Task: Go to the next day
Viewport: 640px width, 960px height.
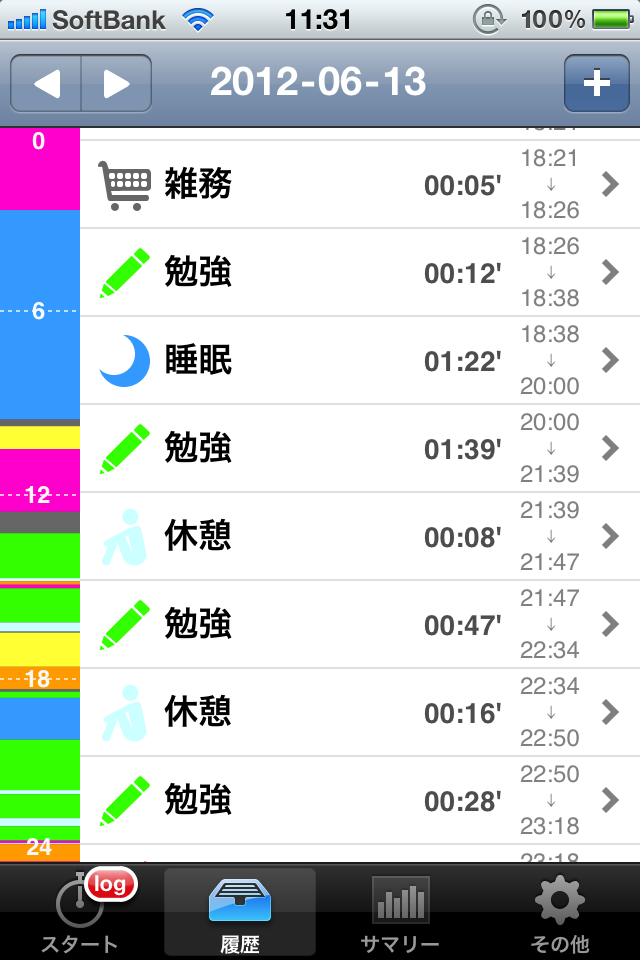Action: [x=116, y=83]
